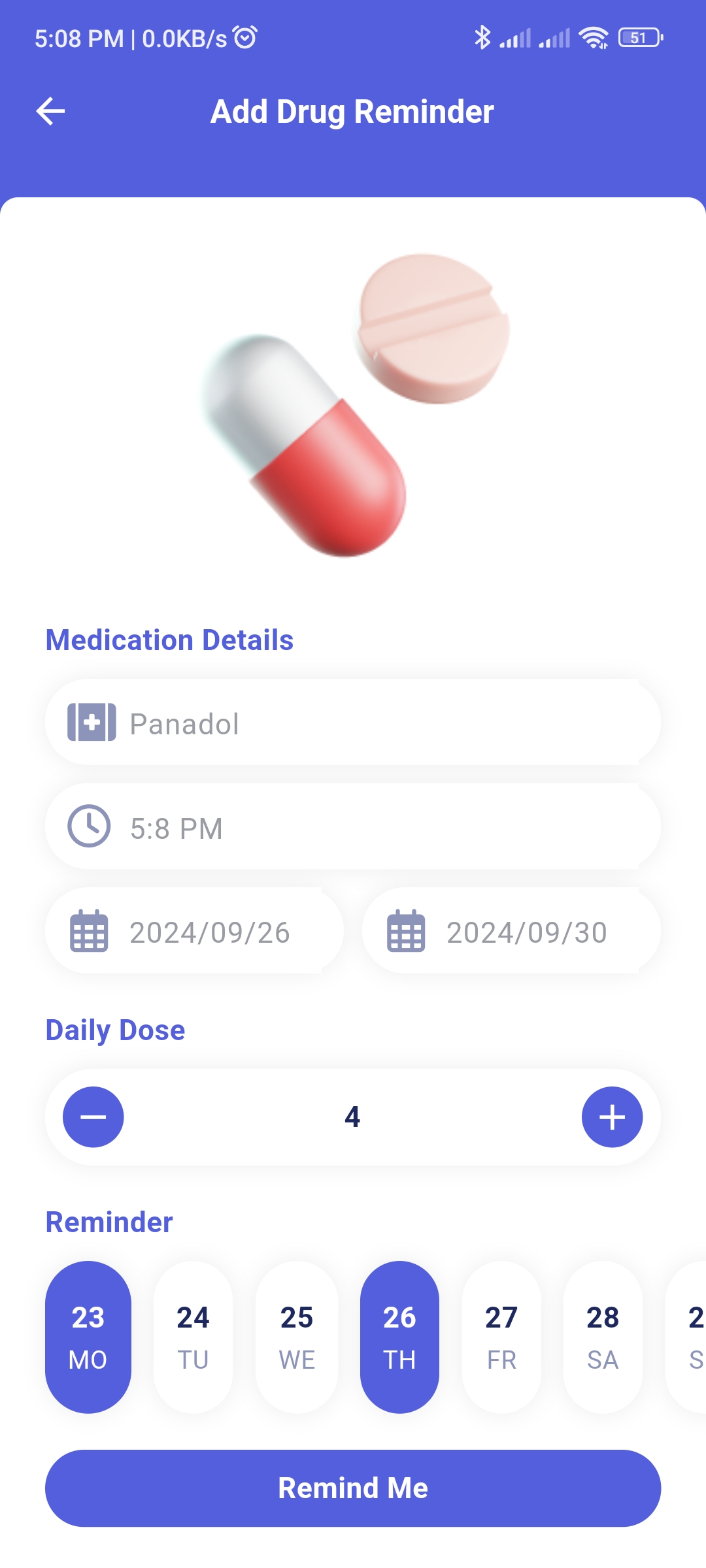Click the medical cross icon beside Panadol

click(x=90, y=723)
